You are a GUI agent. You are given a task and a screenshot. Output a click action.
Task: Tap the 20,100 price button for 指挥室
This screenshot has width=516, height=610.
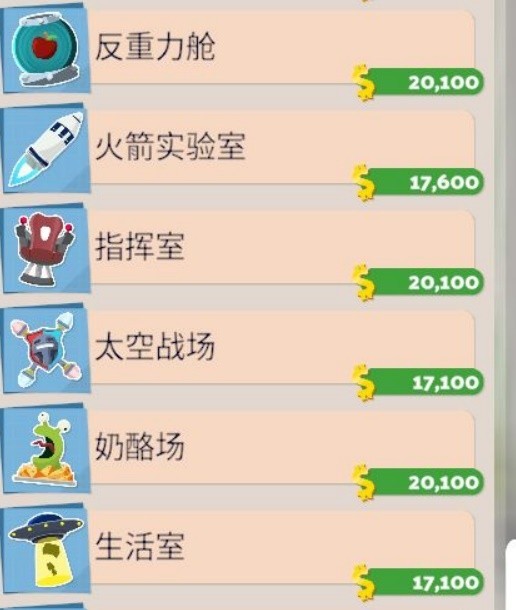pos(418,282)
